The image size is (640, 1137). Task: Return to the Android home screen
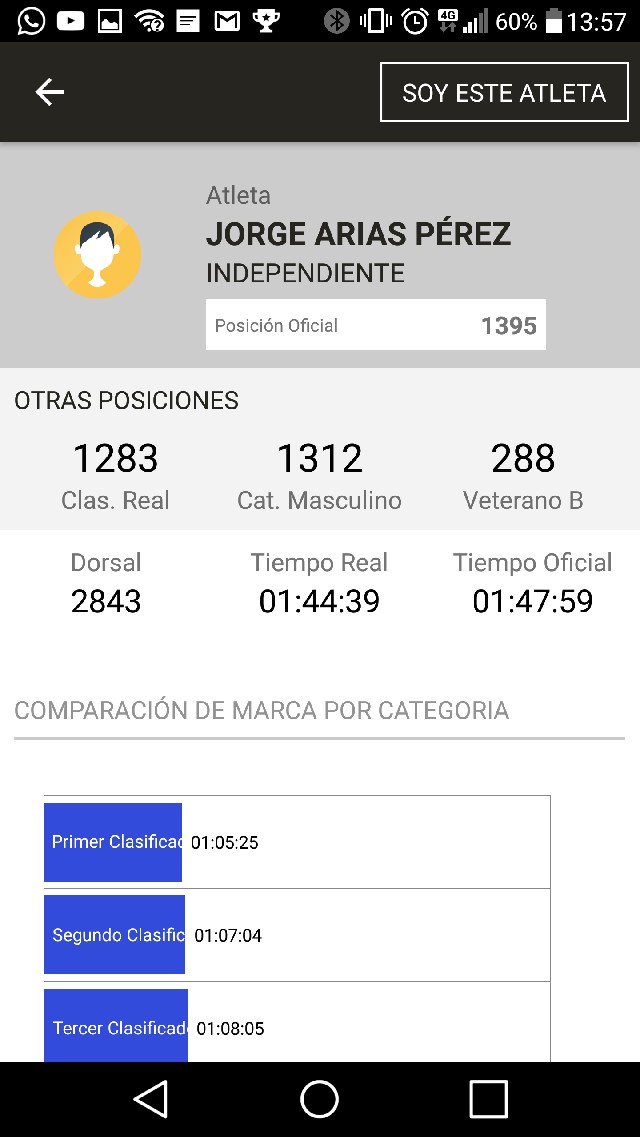[x=319, y=1099]
